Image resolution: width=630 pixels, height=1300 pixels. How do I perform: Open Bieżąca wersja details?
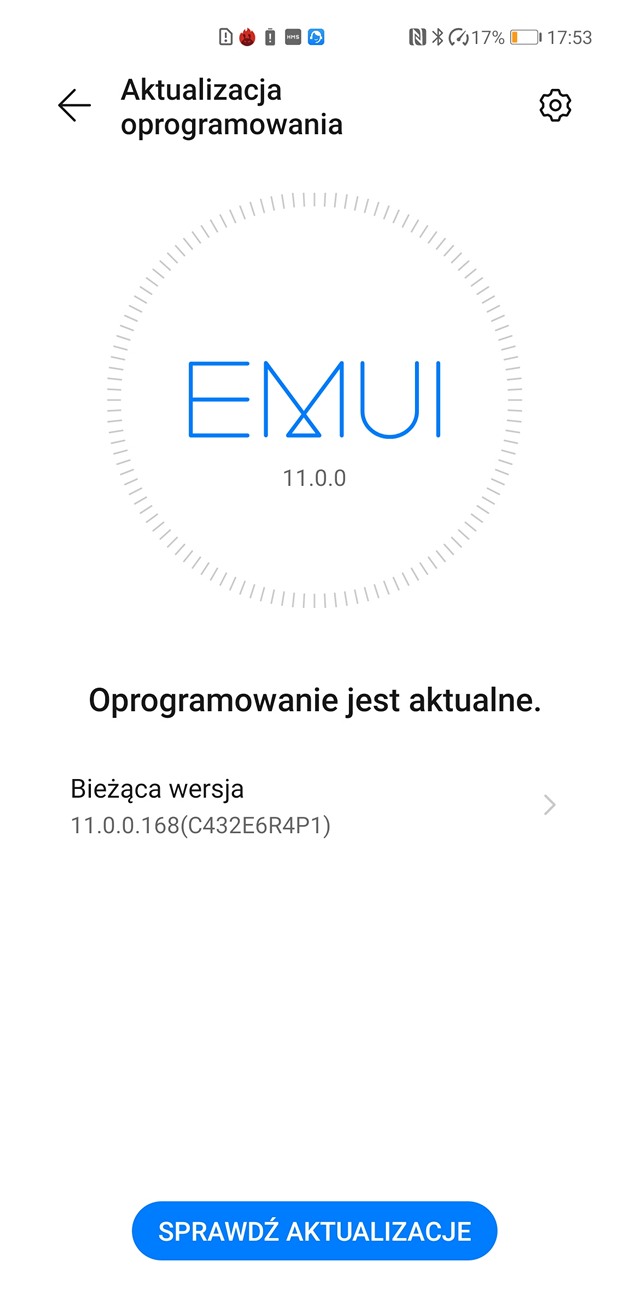click(x=314, y=806)
